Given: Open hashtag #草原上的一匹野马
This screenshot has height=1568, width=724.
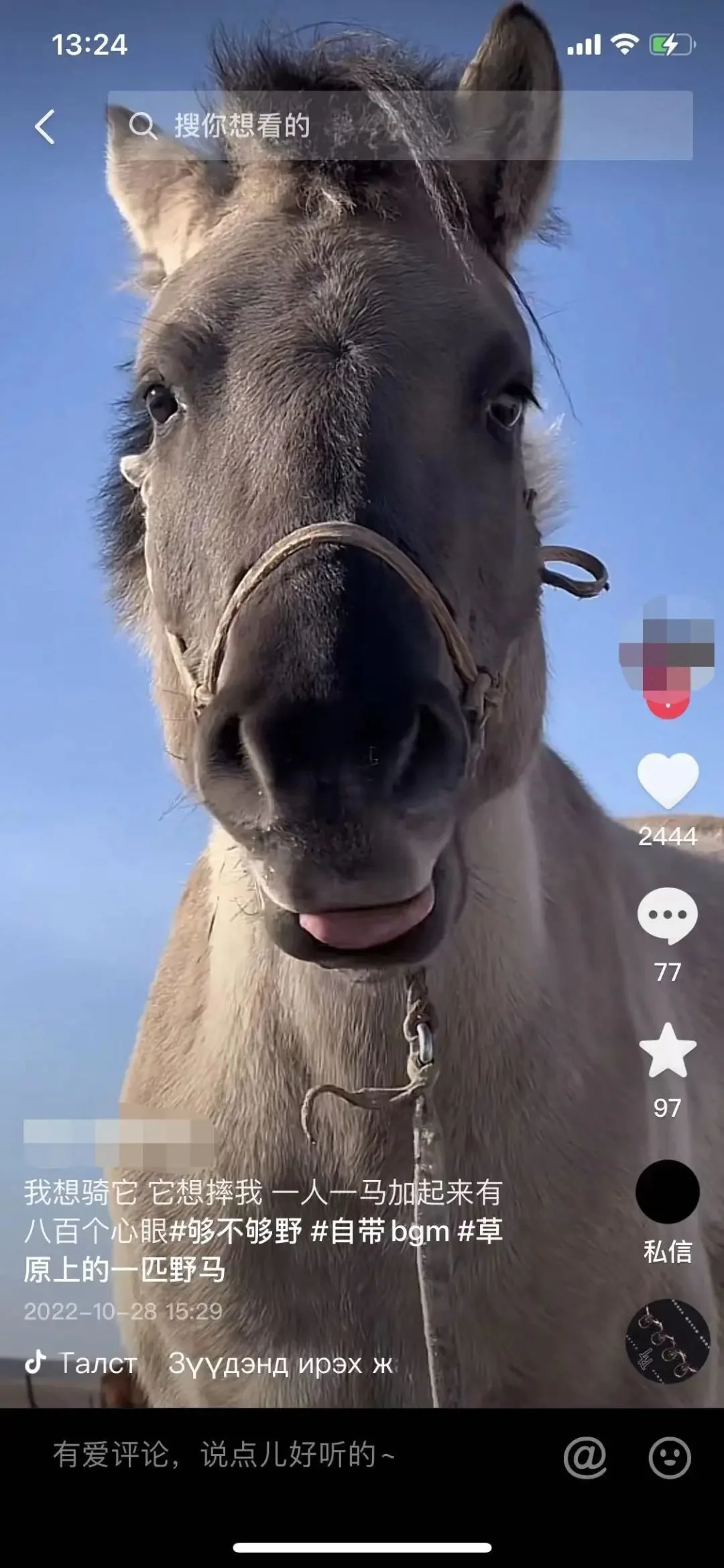Looking at the screenshot, I should tap(124, 1270).
